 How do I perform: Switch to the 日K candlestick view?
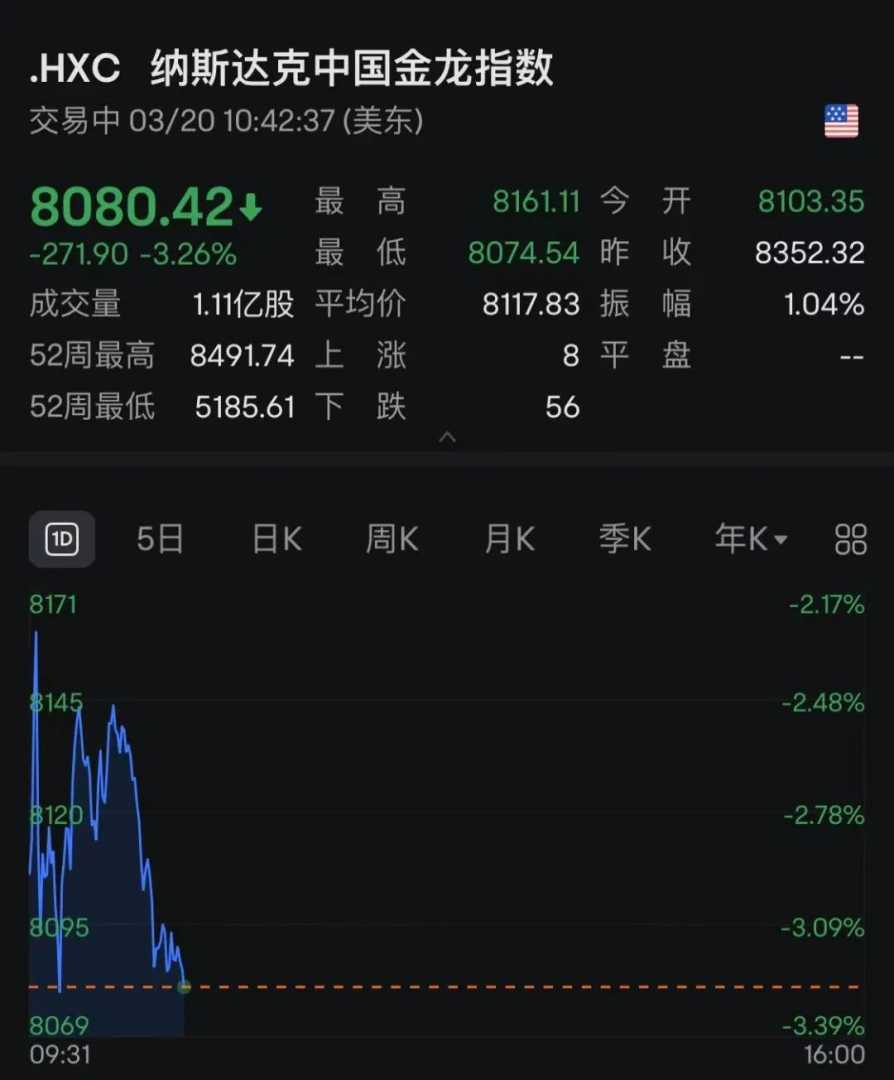point(276,540)
